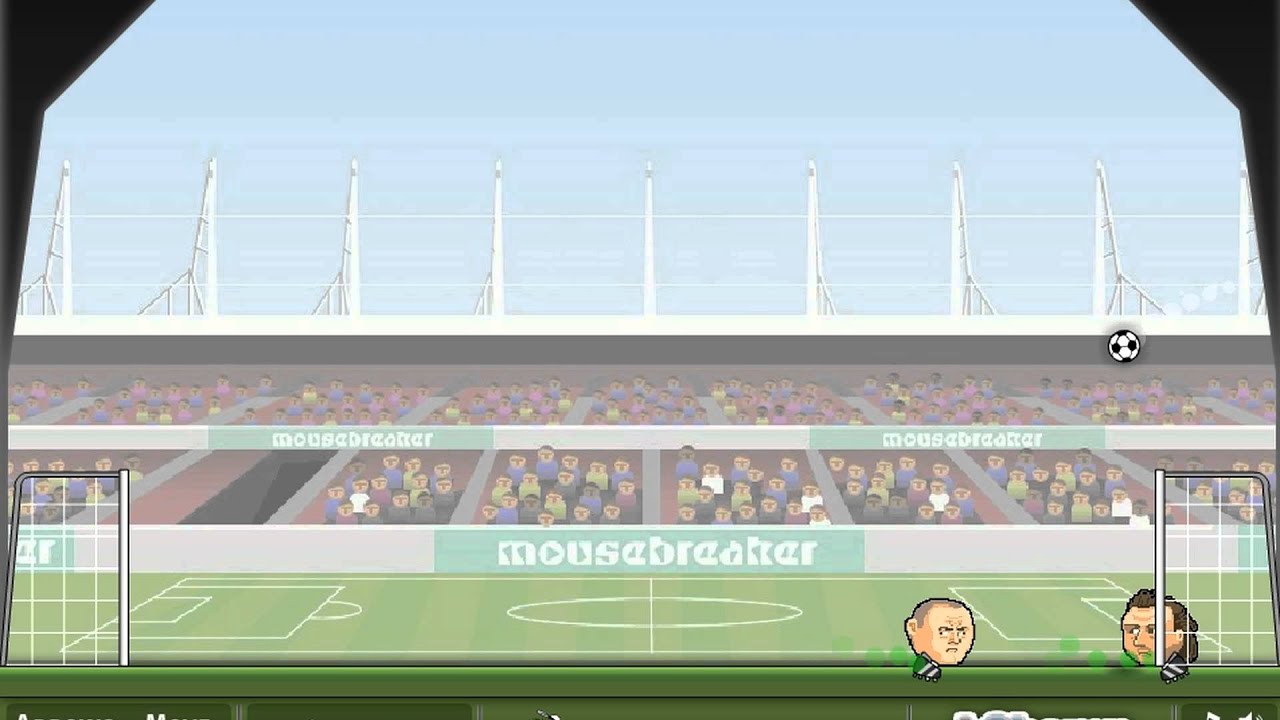1280x720 pixels.
Task: Toggle the game music note icon
Action: click(1212, 715)
